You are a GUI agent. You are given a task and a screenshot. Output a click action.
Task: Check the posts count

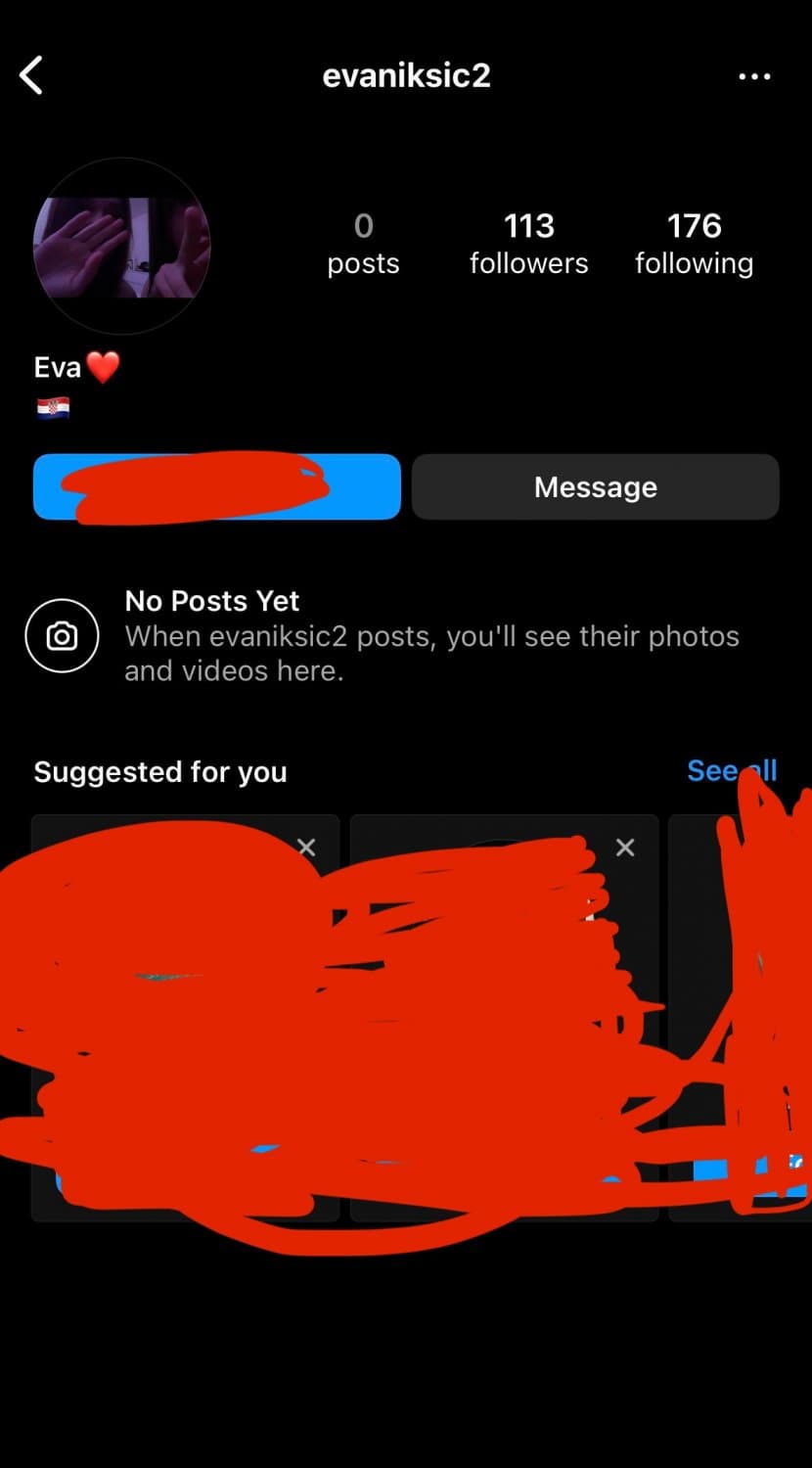(363, 243)
